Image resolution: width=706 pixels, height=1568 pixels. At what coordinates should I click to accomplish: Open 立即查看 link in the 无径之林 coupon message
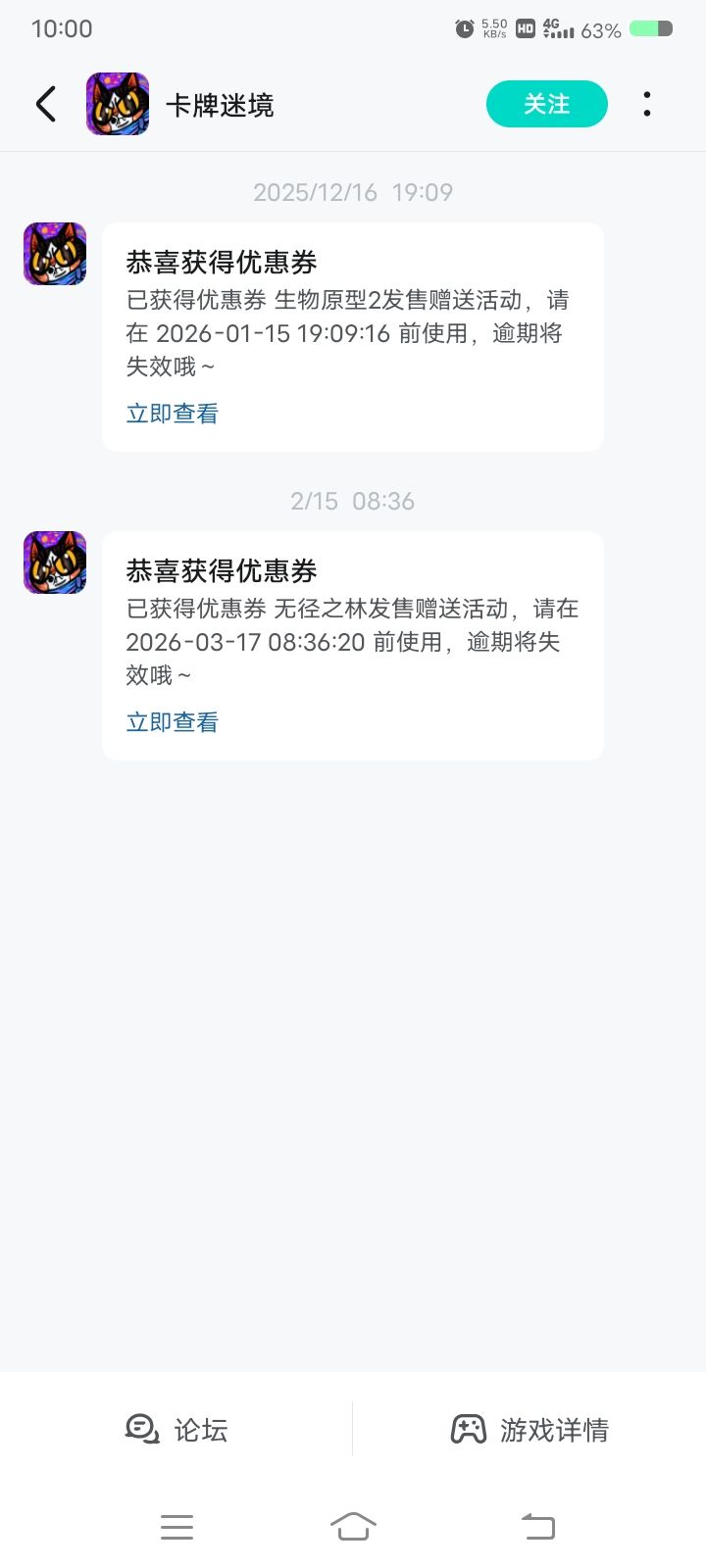tap(172, 721)
